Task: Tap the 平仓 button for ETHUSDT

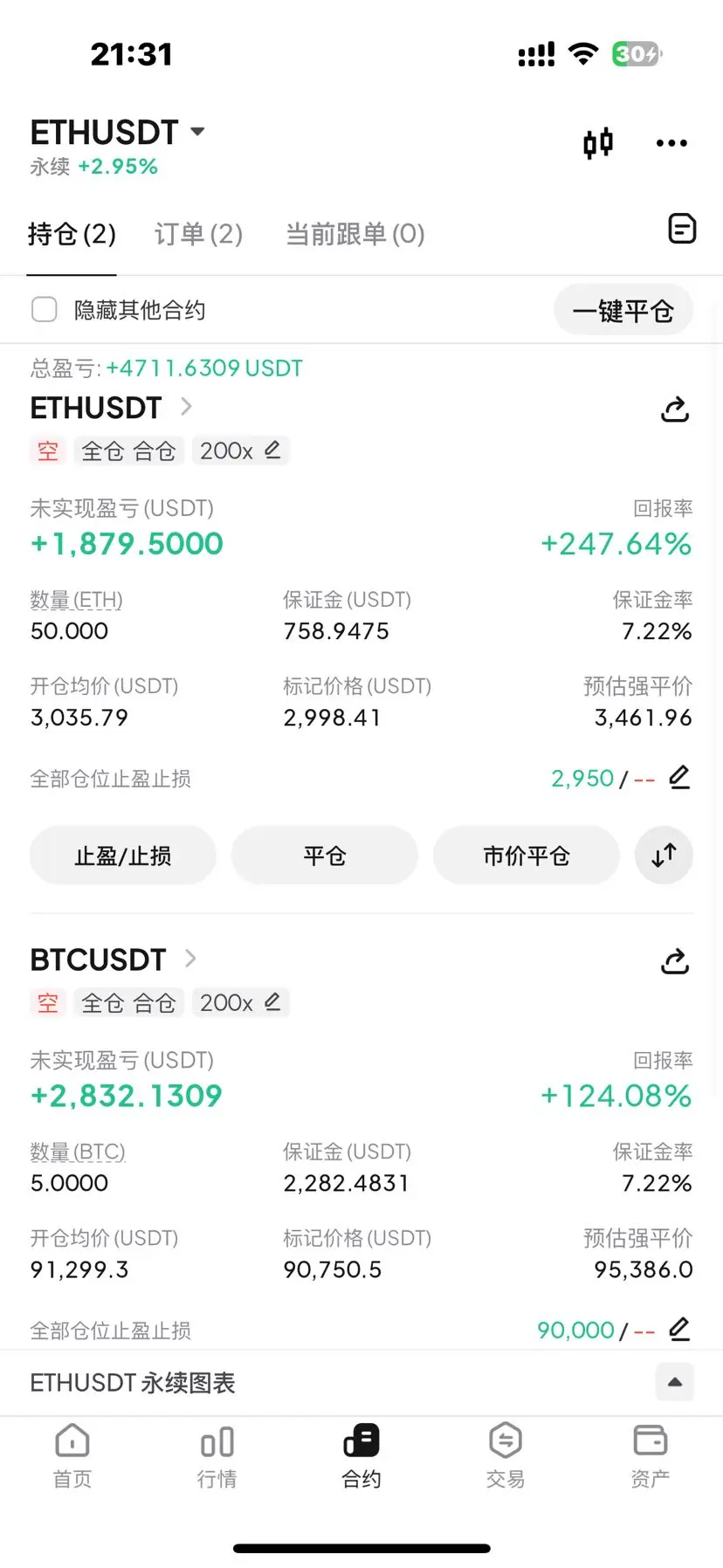Action: pyautogui.click(x=325, y=856)
